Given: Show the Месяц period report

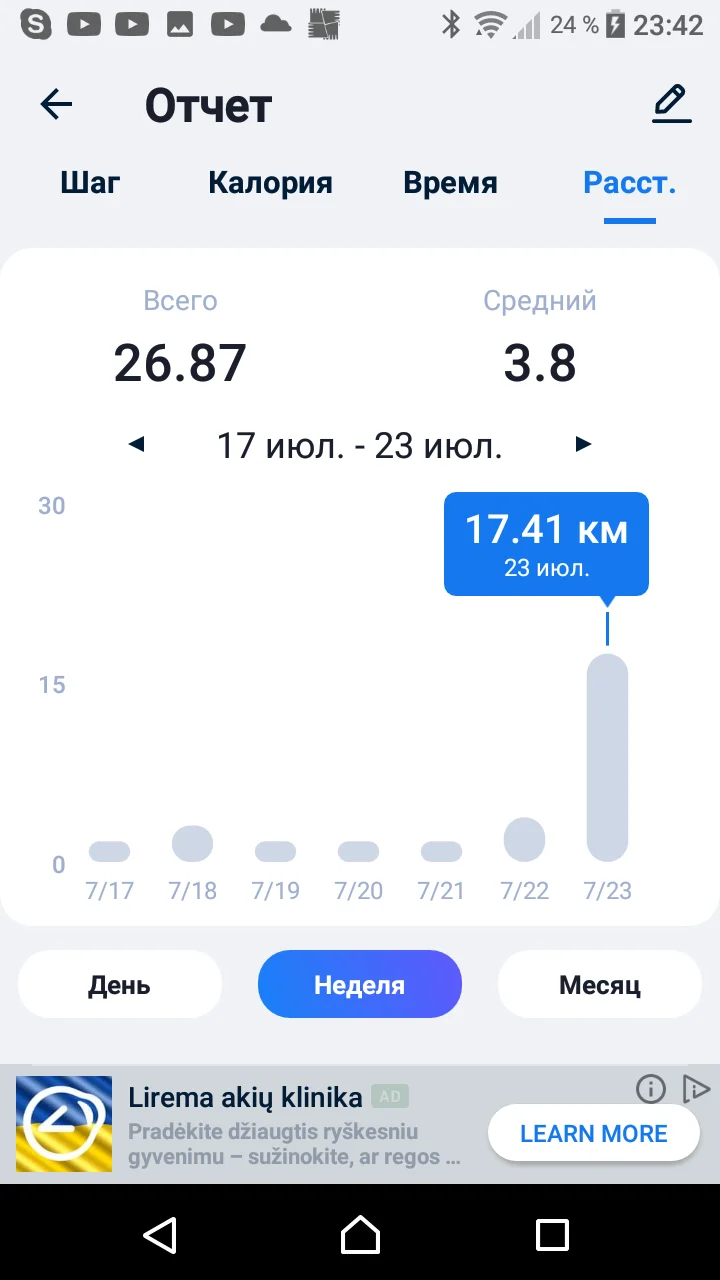Looking at the screenshot, I should 600,985.
